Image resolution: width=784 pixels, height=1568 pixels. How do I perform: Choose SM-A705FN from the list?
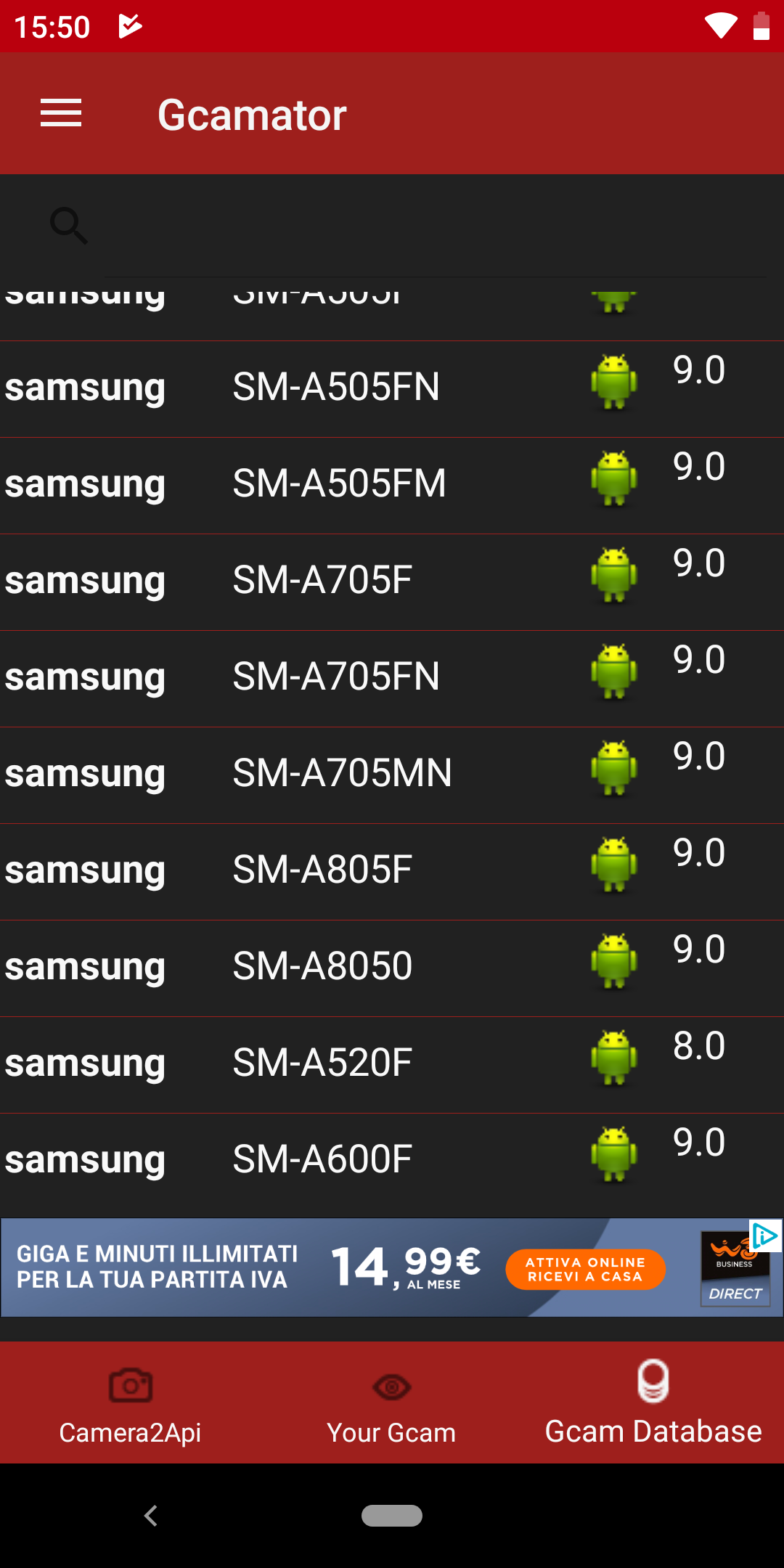click(x=392, y=679)
